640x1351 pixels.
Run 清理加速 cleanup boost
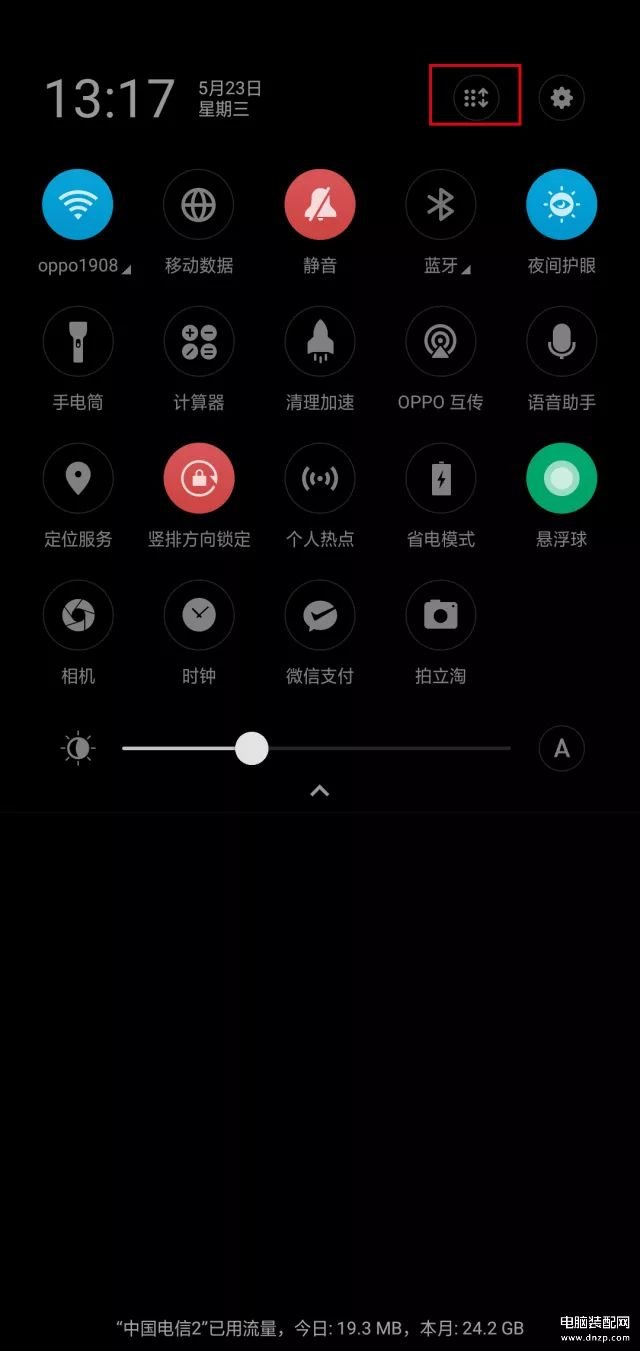point(320,342)
